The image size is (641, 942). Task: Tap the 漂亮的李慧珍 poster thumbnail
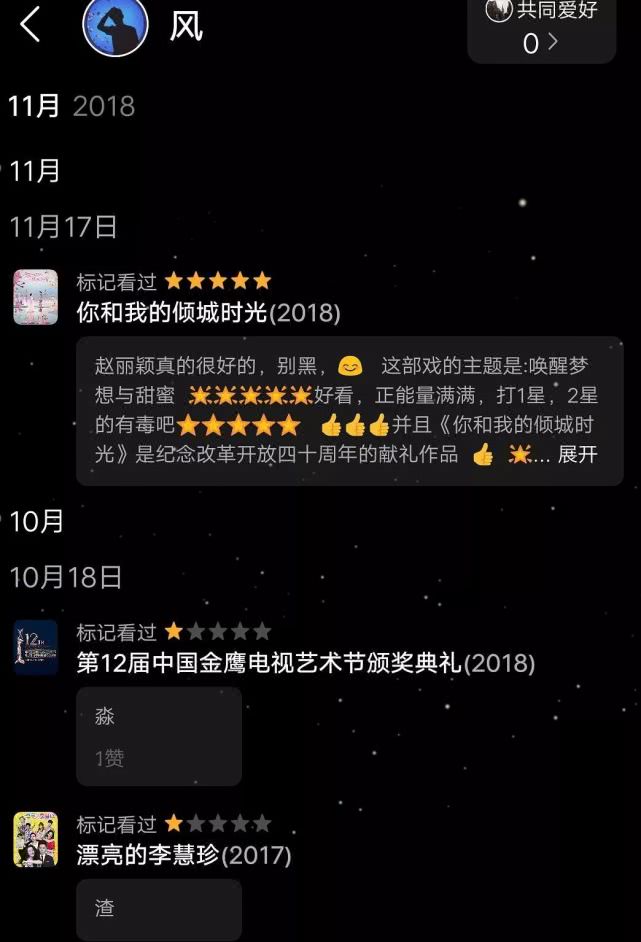pos(36,840)
